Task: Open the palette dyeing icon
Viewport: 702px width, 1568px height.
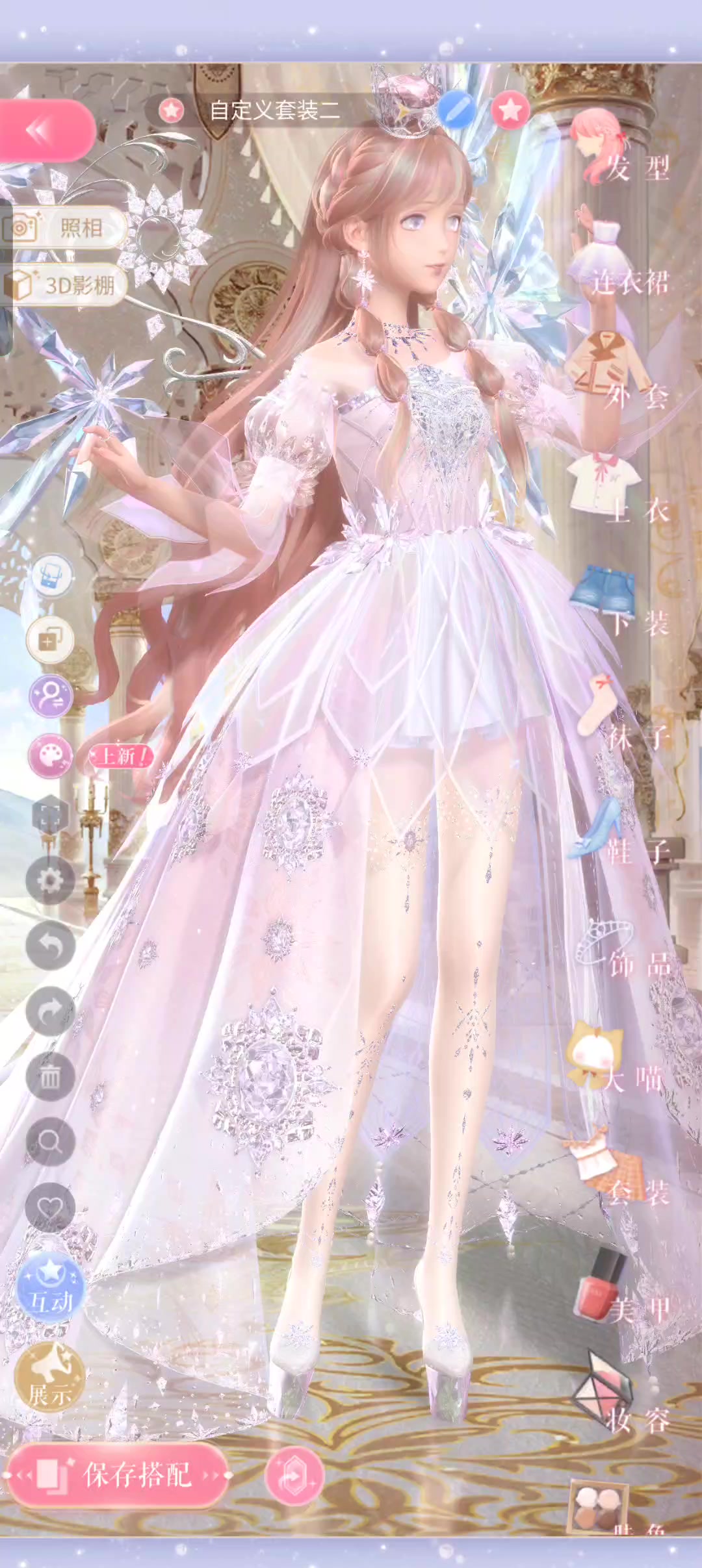Action: (x=50, y=756)
